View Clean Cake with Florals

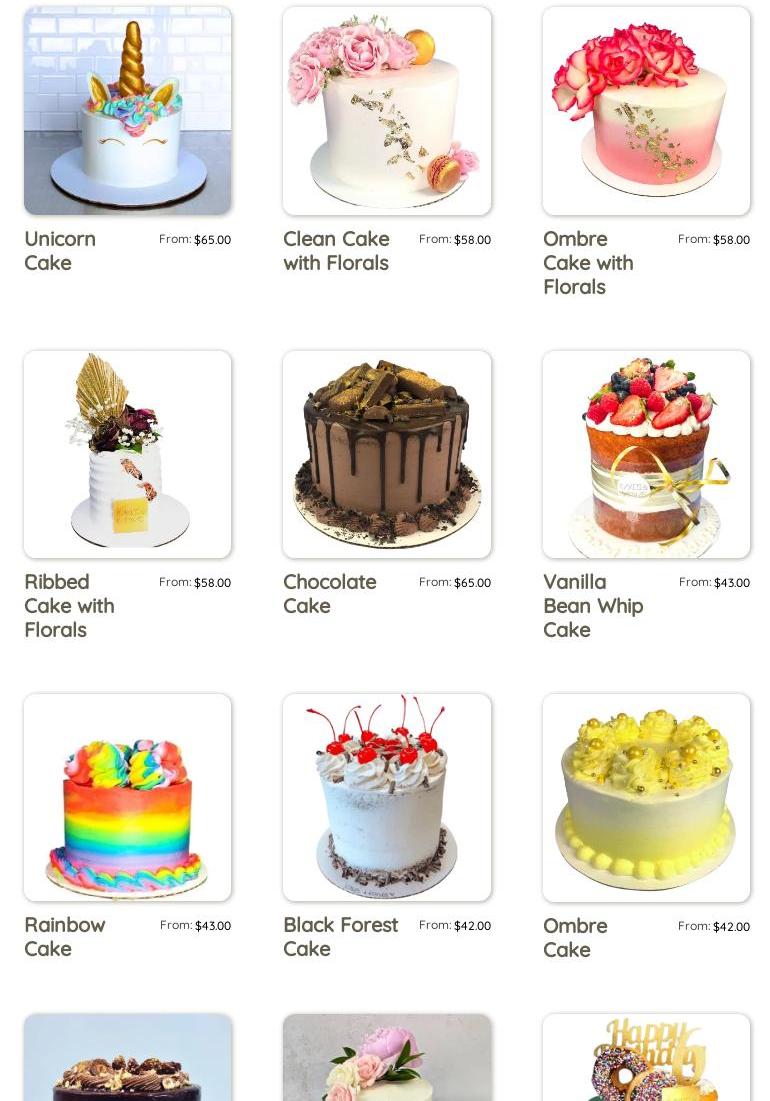387,111
